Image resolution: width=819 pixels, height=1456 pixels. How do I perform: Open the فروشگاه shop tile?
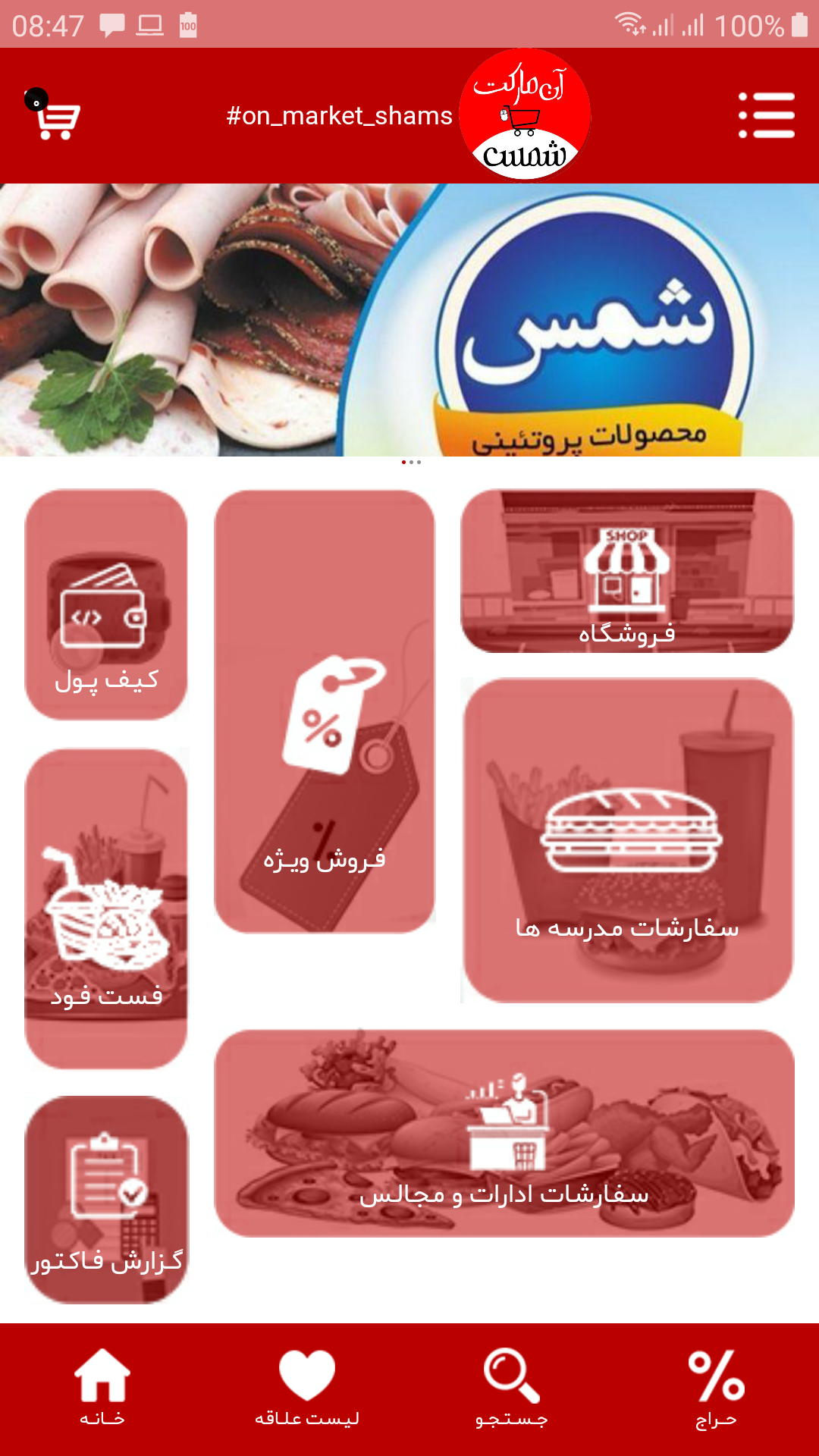pos(627,571)
